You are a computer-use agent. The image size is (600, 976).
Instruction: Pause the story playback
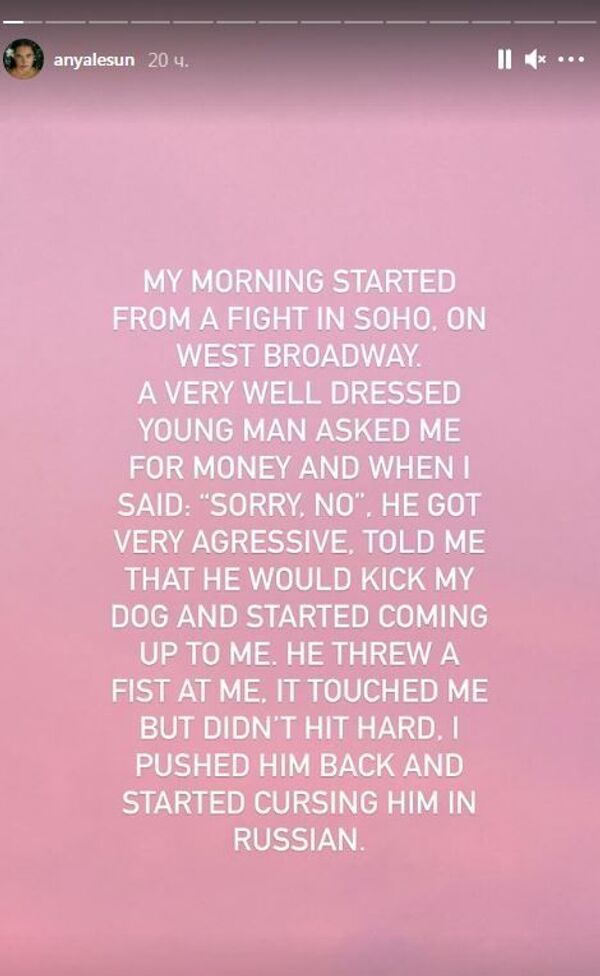click(x=504, y=60)
